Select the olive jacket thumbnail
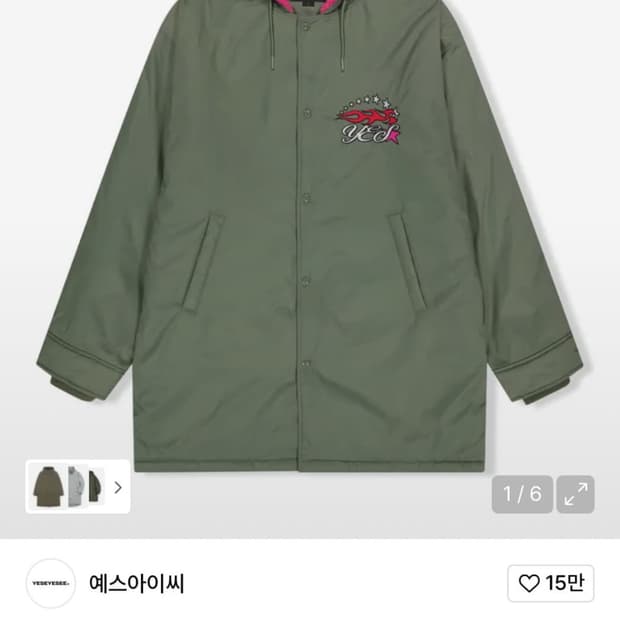620x620 pixels. pos(47,487)
